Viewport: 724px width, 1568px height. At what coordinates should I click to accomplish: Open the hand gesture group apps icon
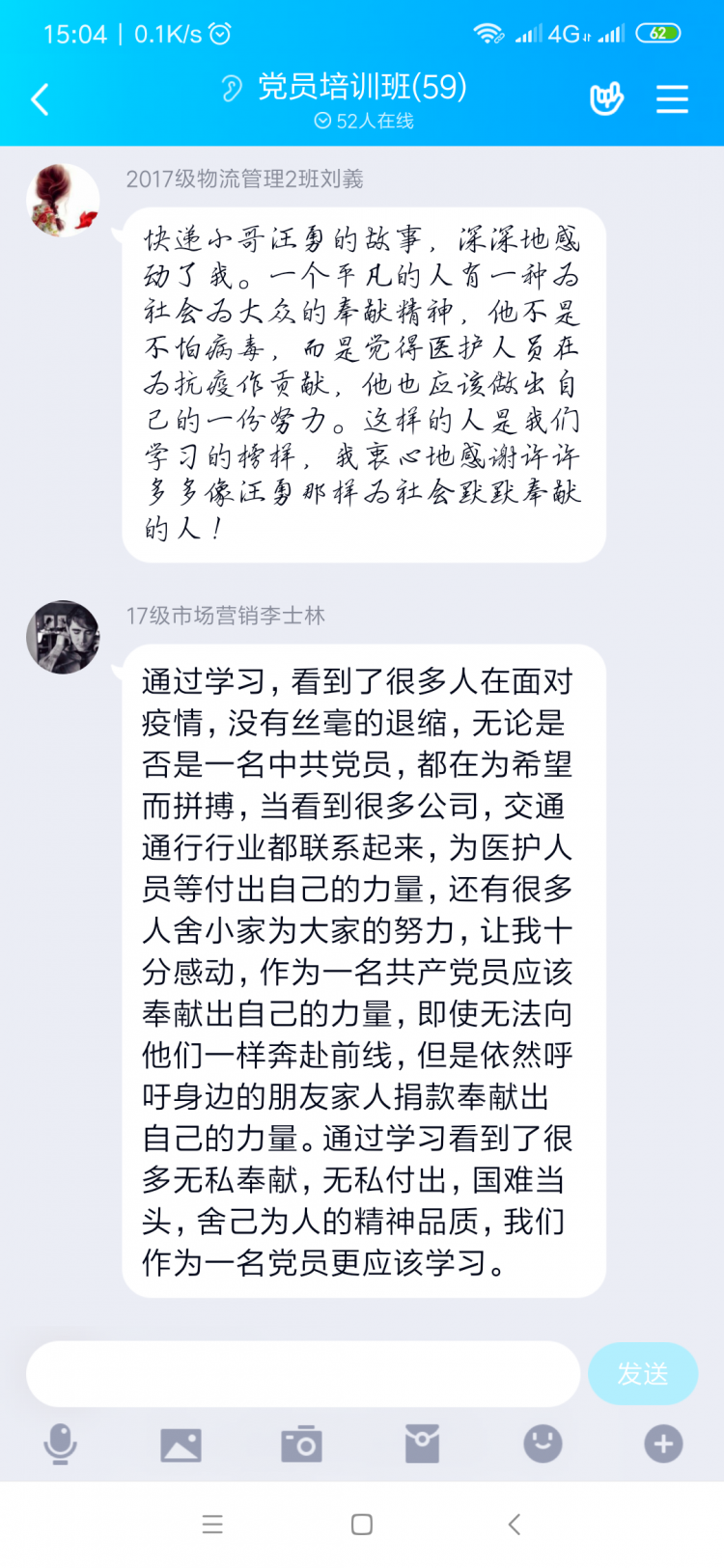(x=606, y=98)
